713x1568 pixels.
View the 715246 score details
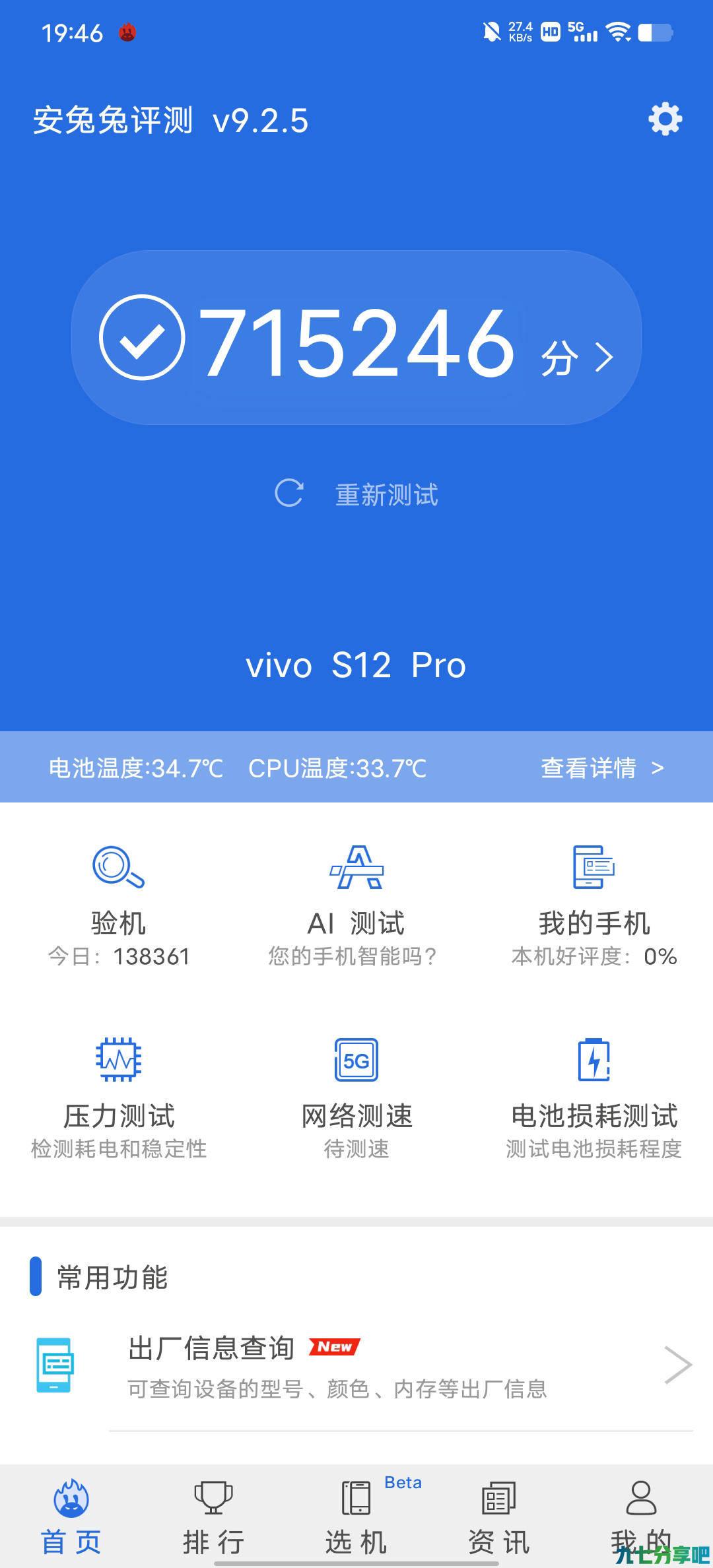pyautogui.click(x=356, y=337)
